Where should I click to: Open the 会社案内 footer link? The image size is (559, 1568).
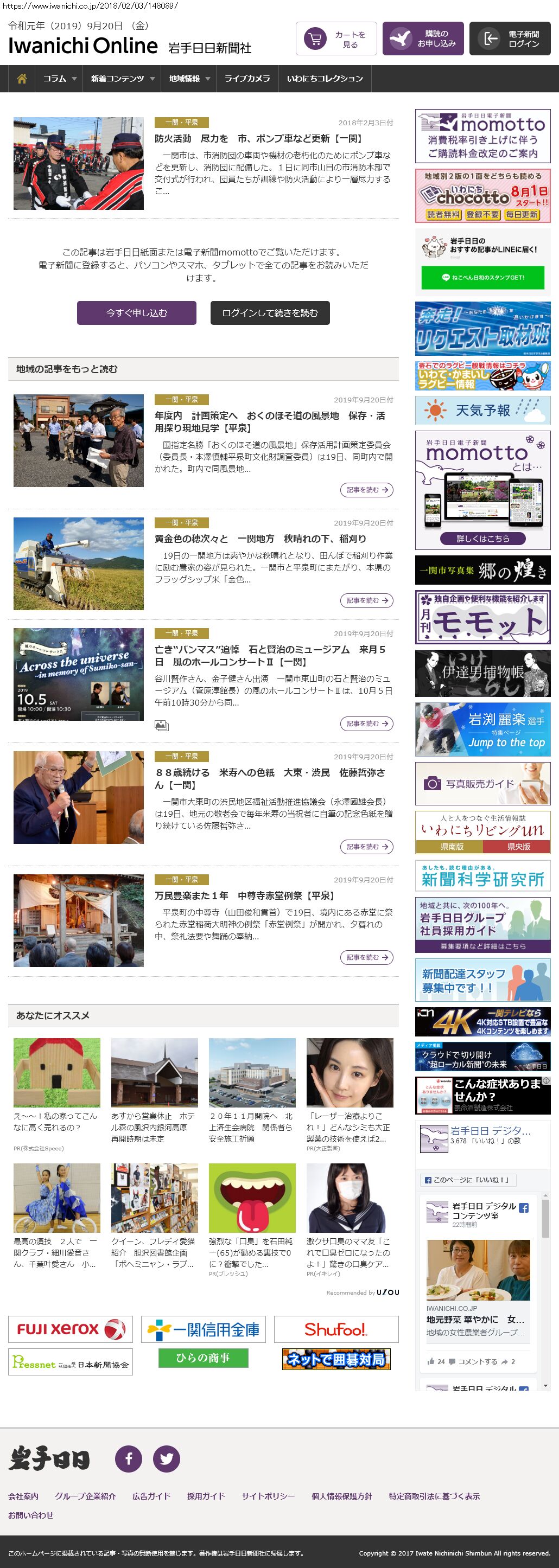[23, 1495]
